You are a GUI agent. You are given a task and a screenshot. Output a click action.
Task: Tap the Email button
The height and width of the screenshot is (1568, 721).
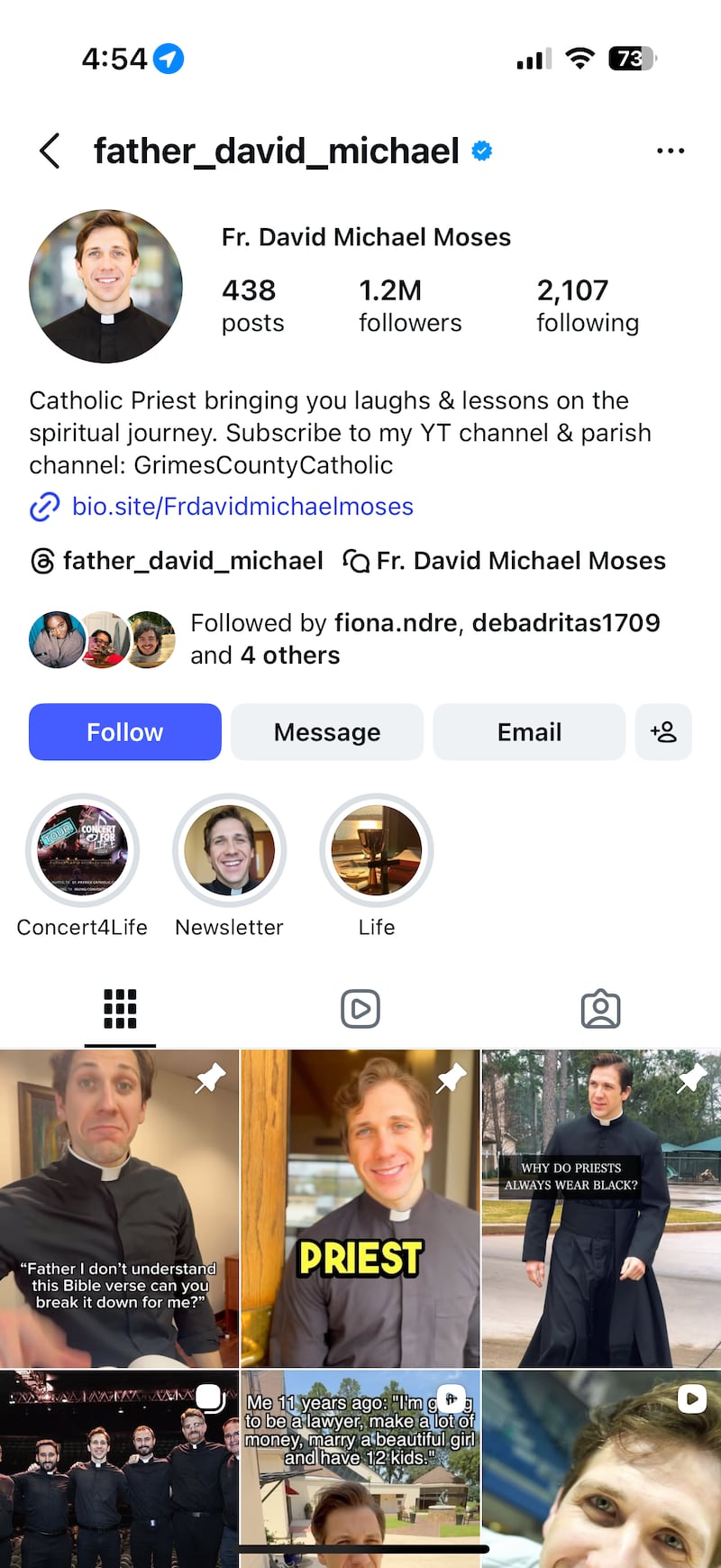click(529, 732)
